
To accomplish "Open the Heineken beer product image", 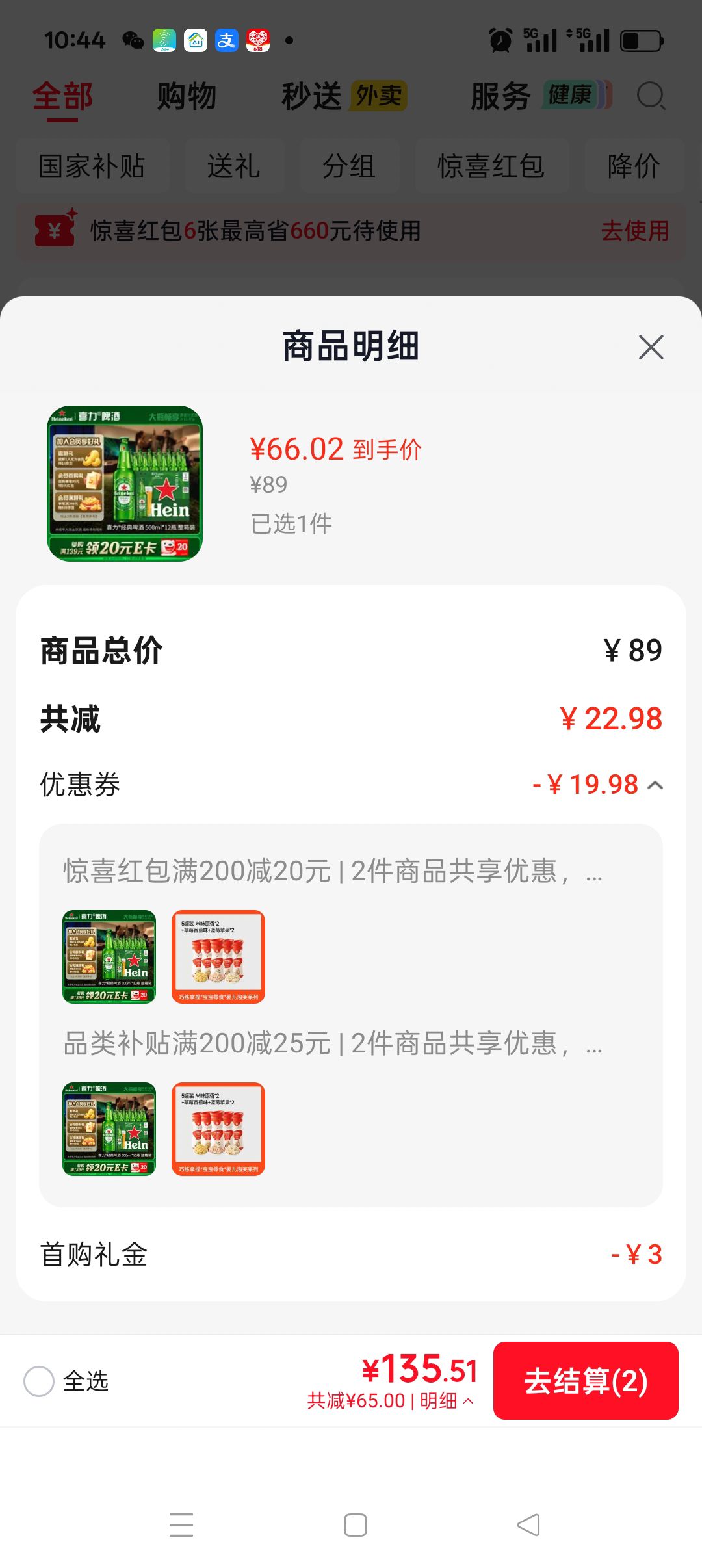I will pos(125,484).
